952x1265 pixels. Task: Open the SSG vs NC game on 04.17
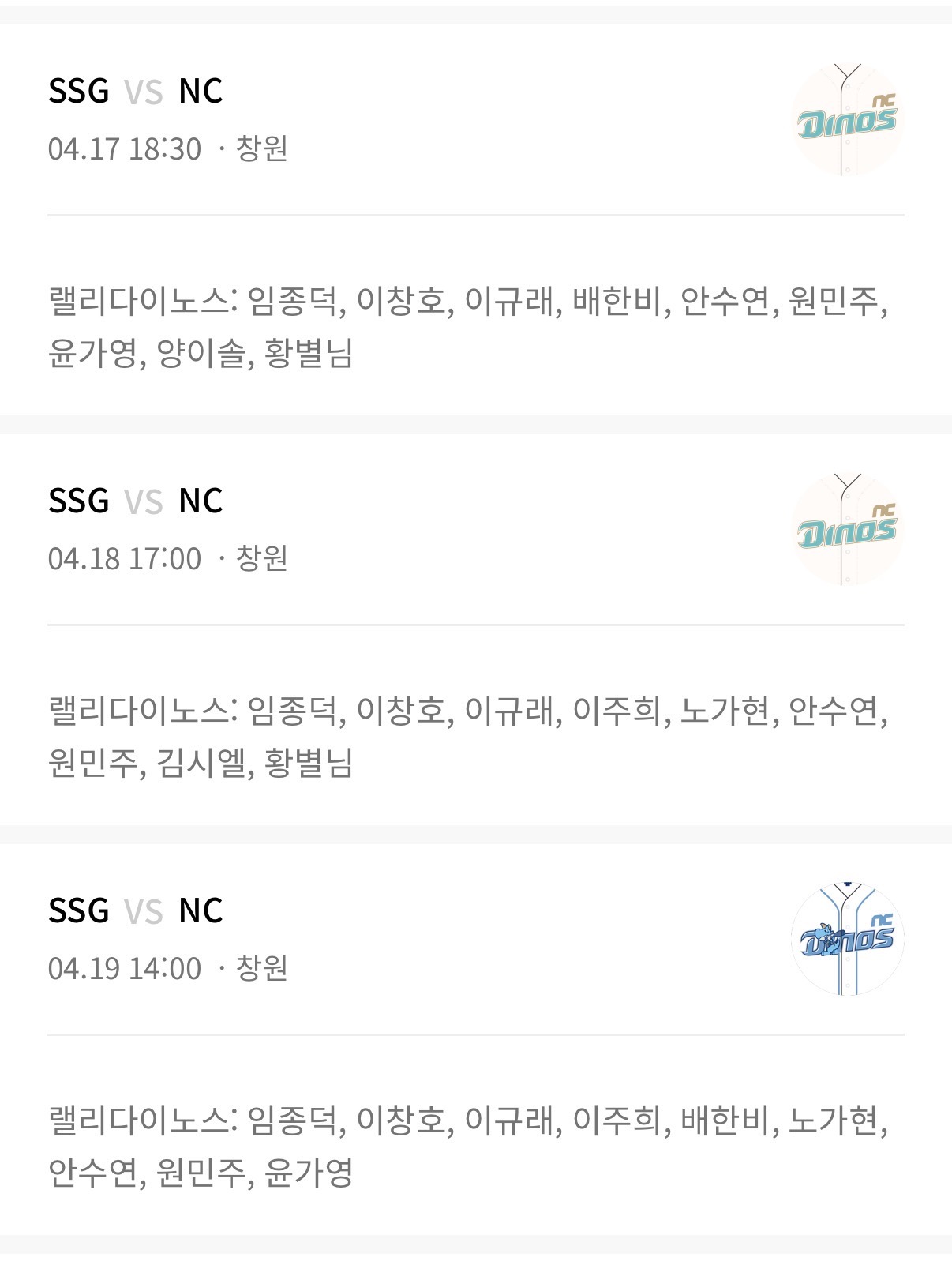135,92
